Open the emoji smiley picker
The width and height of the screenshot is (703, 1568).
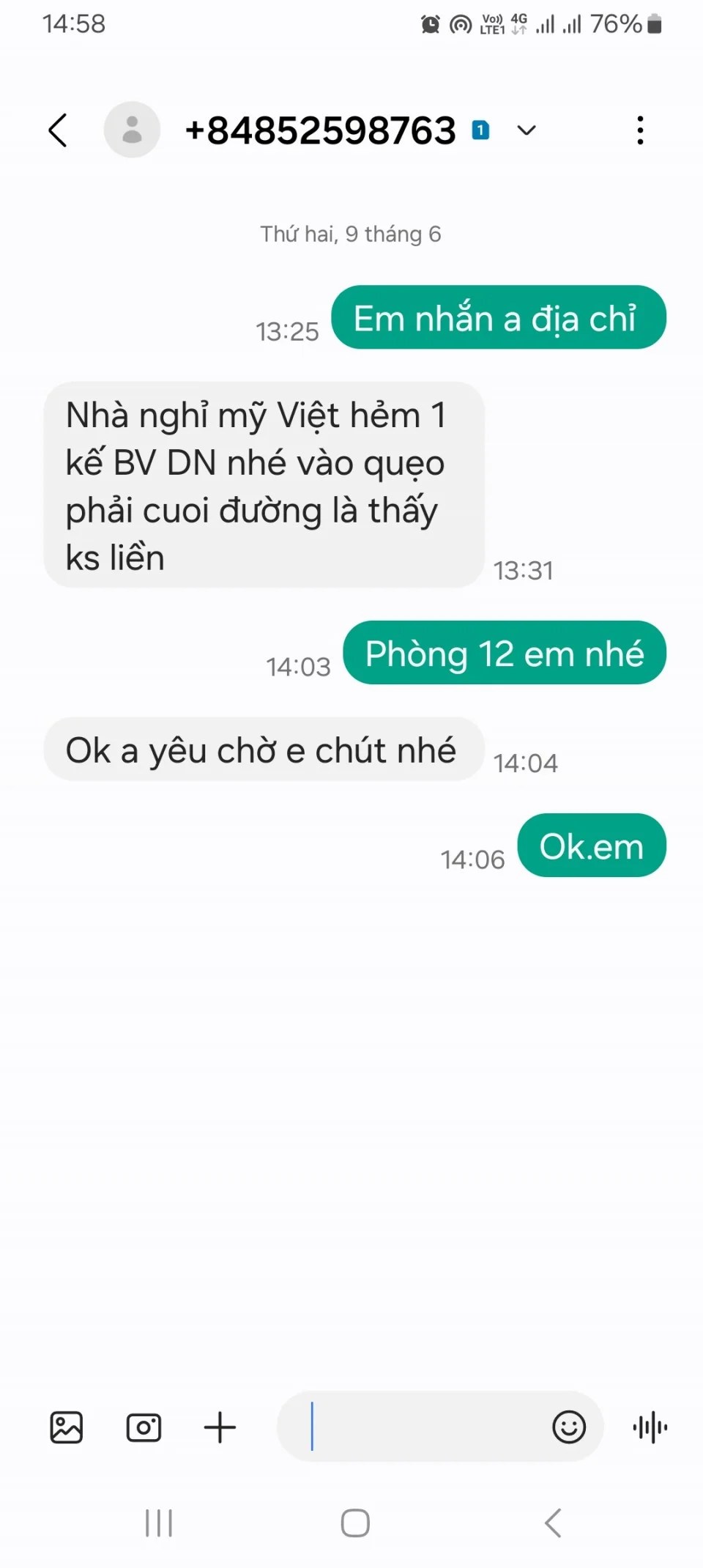[x=569, y=1427]
